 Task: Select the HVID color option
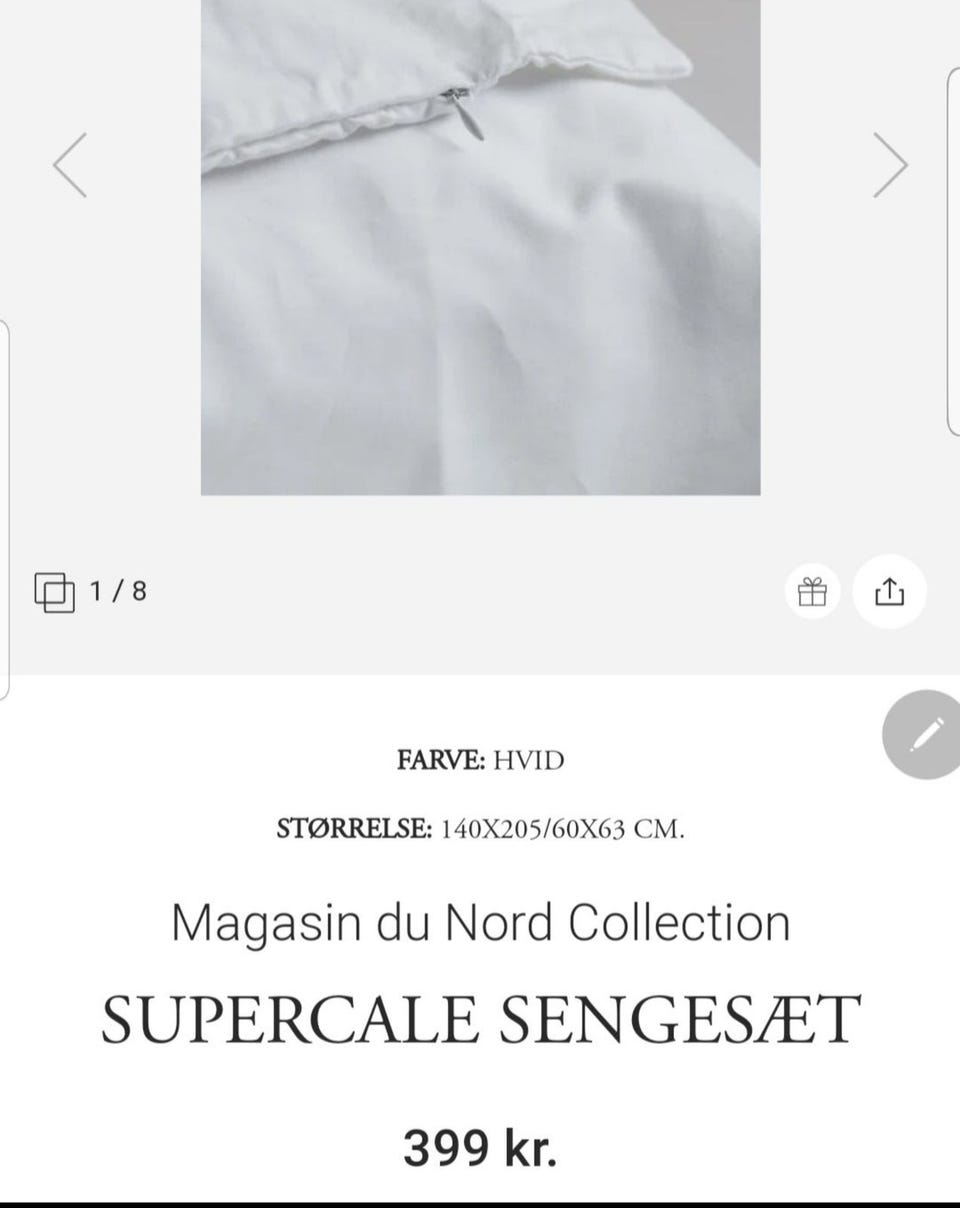click(x=530, y=760)
